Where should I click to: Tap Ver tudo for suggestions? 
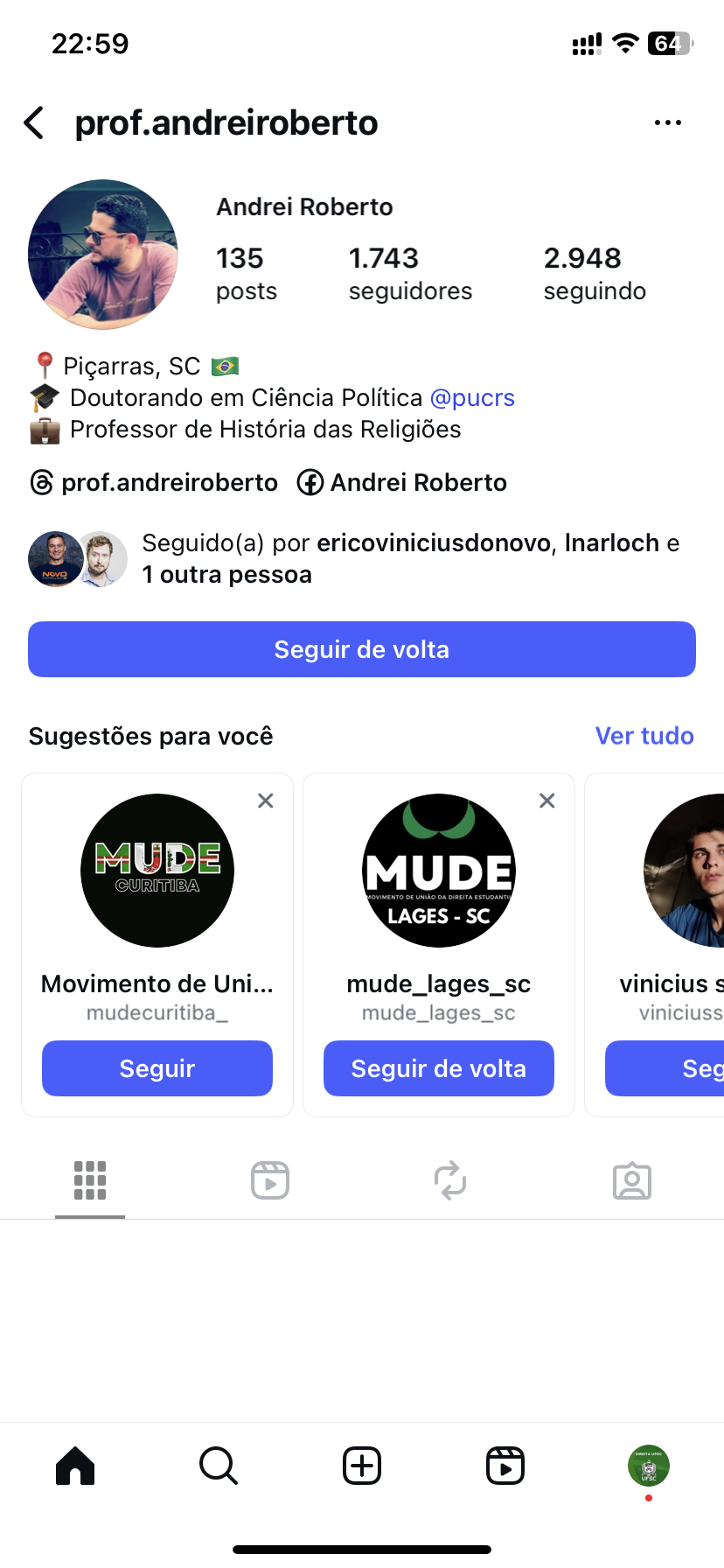tap(644, 736)
